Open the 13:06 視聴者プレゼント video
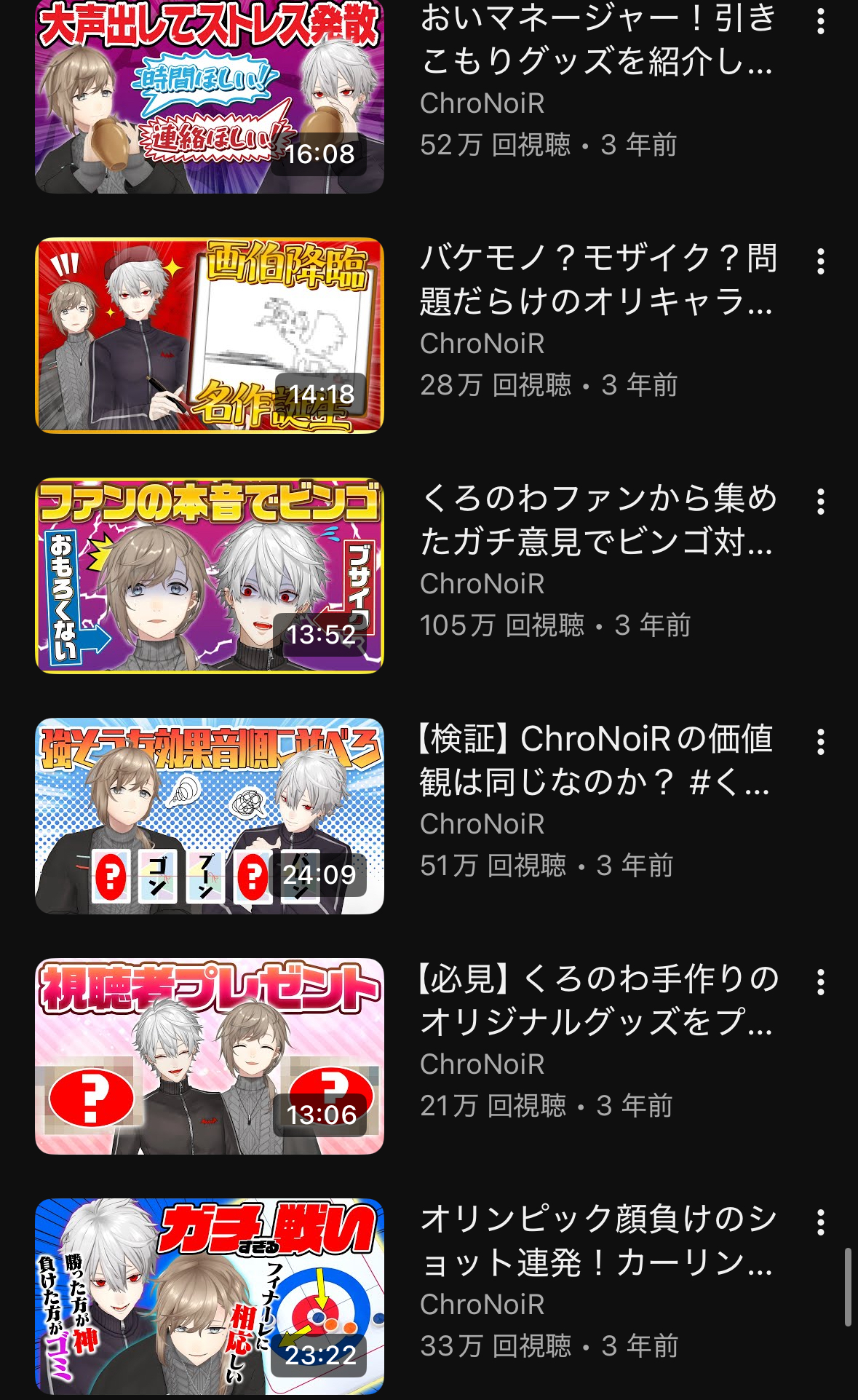 tap(210, 1056)
